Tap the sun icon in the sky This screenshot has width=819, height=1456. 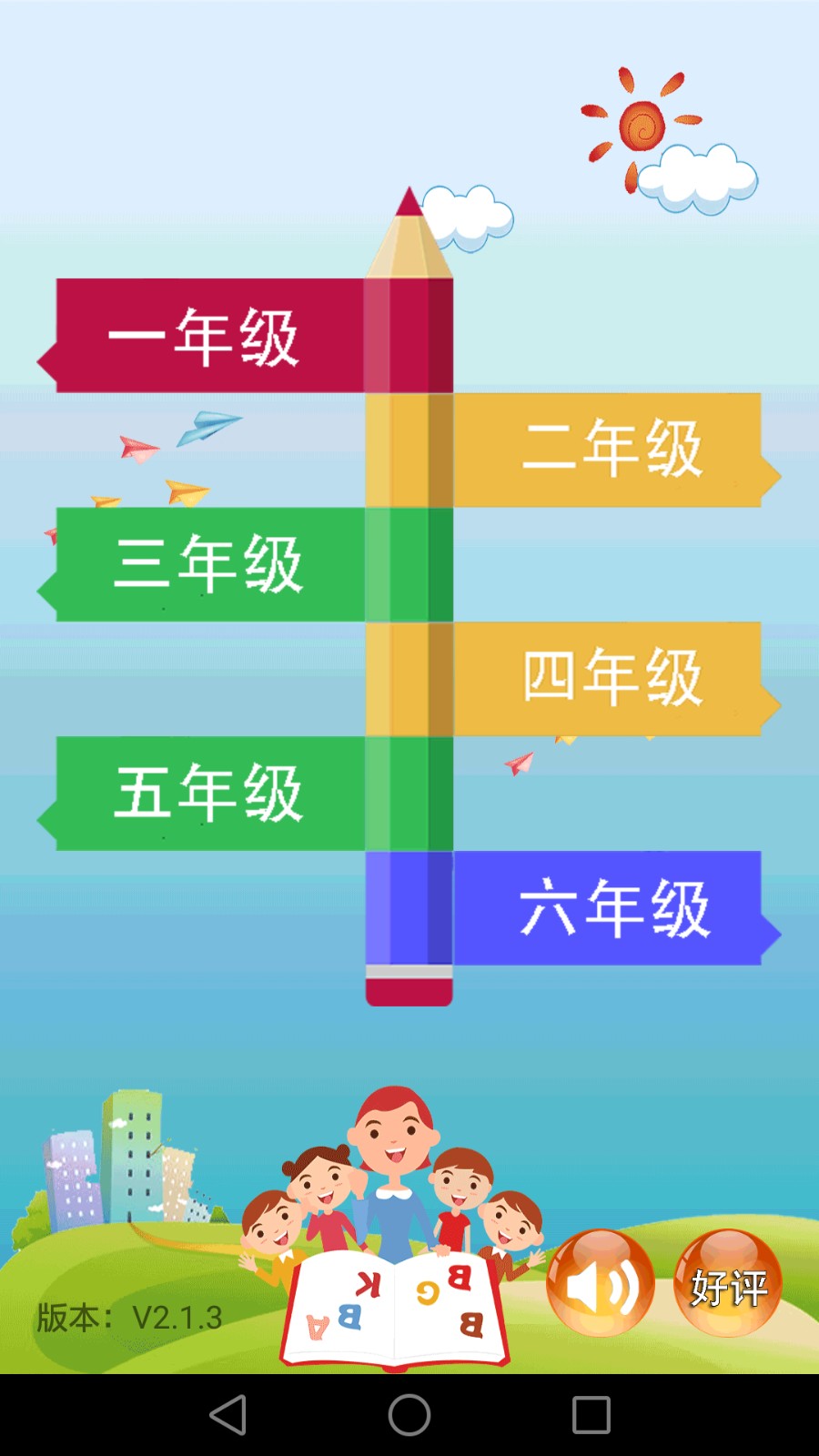point(642,123)
